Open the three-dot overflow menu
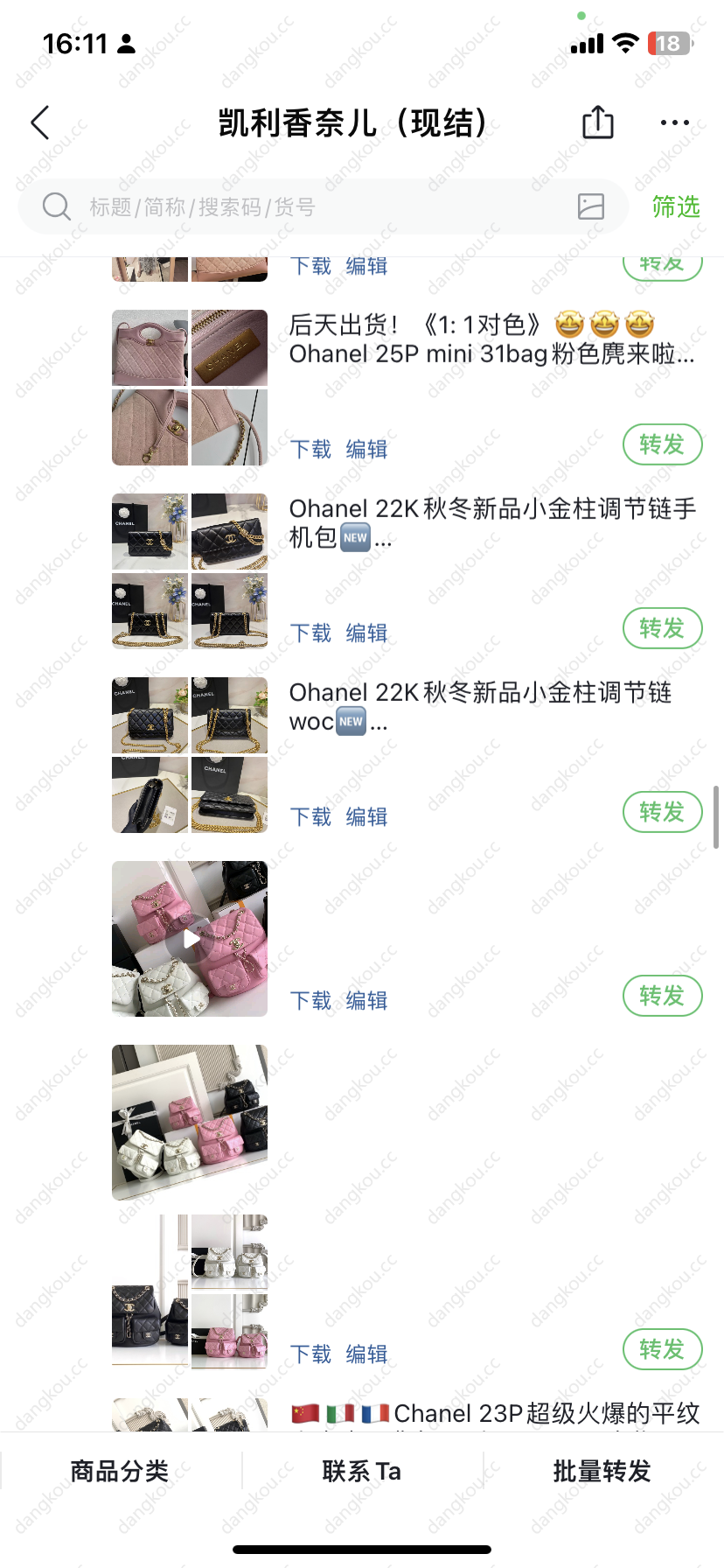The width and height of the screenshot is (724, 1568). coord(674,123)
